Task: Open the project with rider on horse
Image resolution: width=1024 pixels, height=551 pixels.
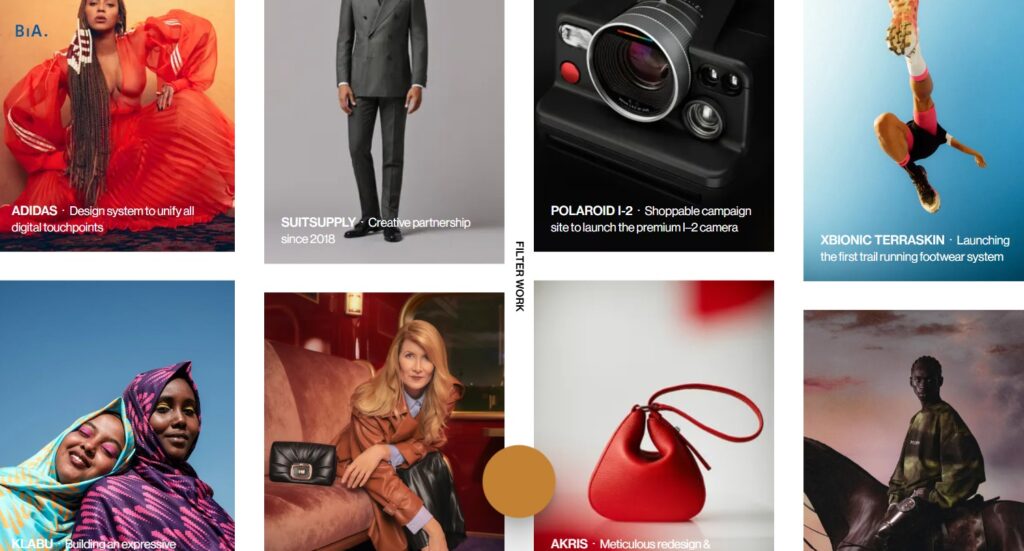Action: pyautogui.click(x=913, y=430)
